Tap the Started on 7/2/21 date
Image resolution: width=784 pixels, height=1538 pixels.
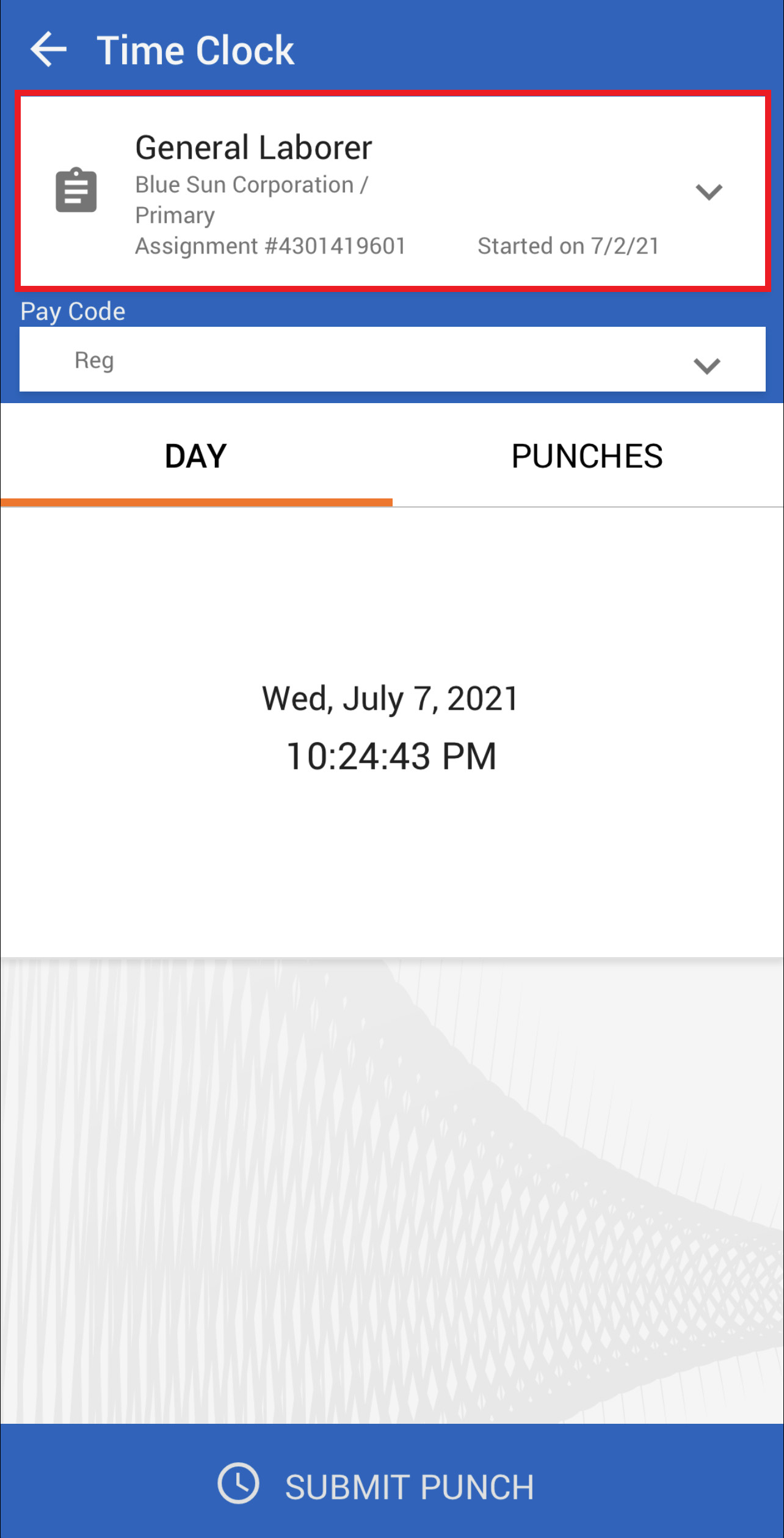568,246
